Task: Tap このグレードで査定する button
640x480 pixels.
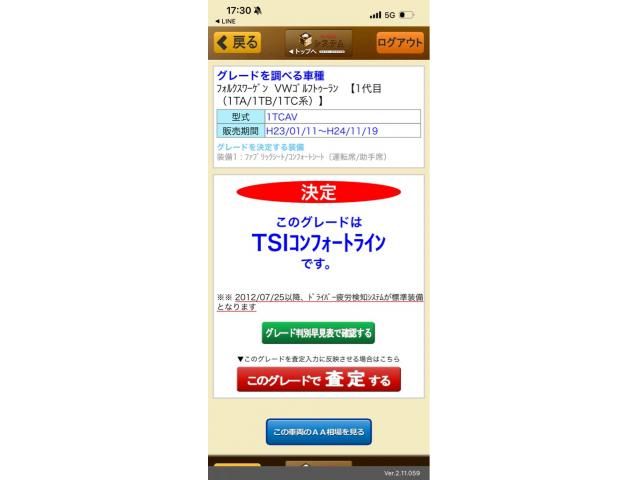Action: tap(318, 380)
